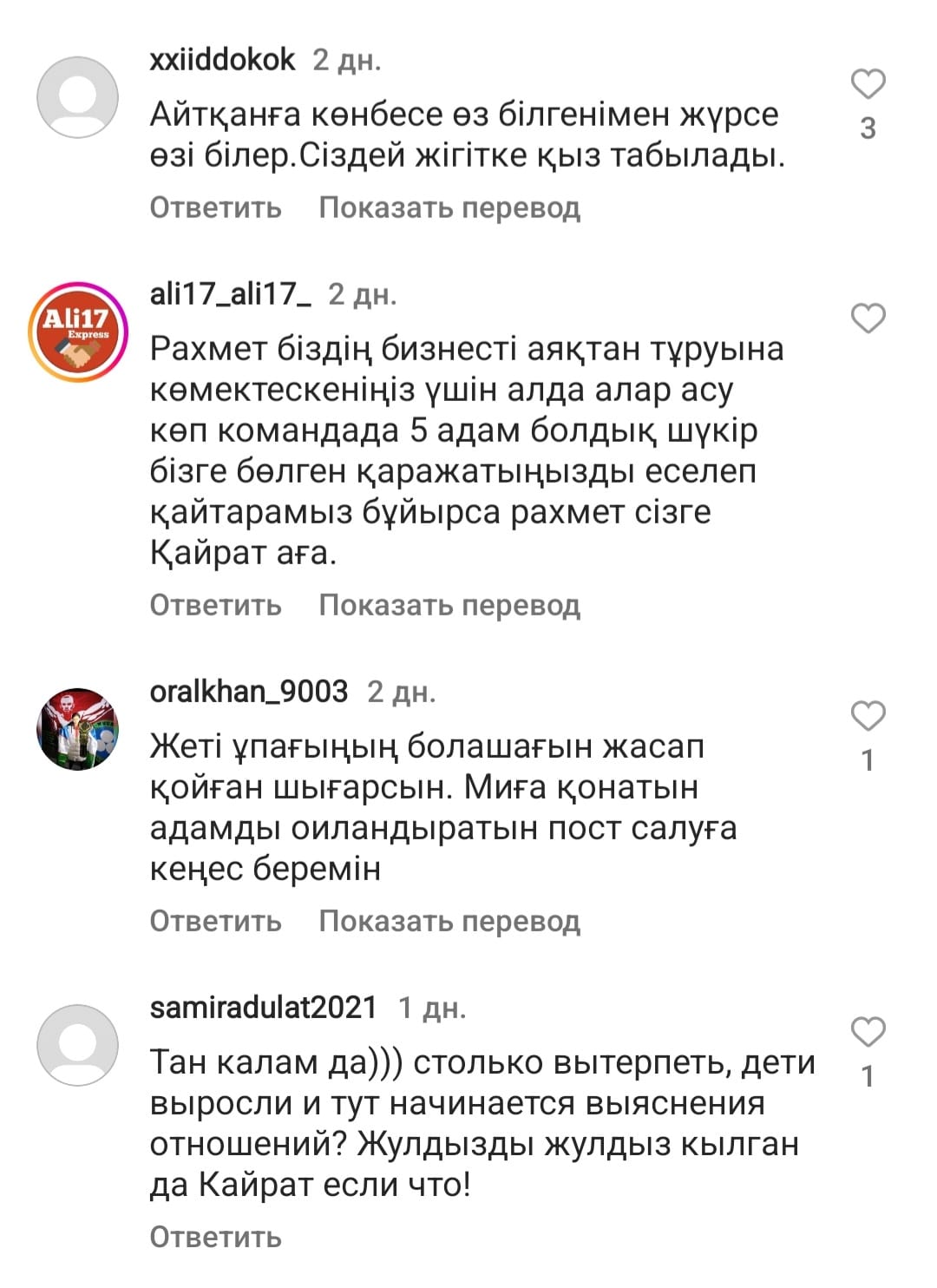Open oralkhan_9003's profile via username

coord(248,692)
